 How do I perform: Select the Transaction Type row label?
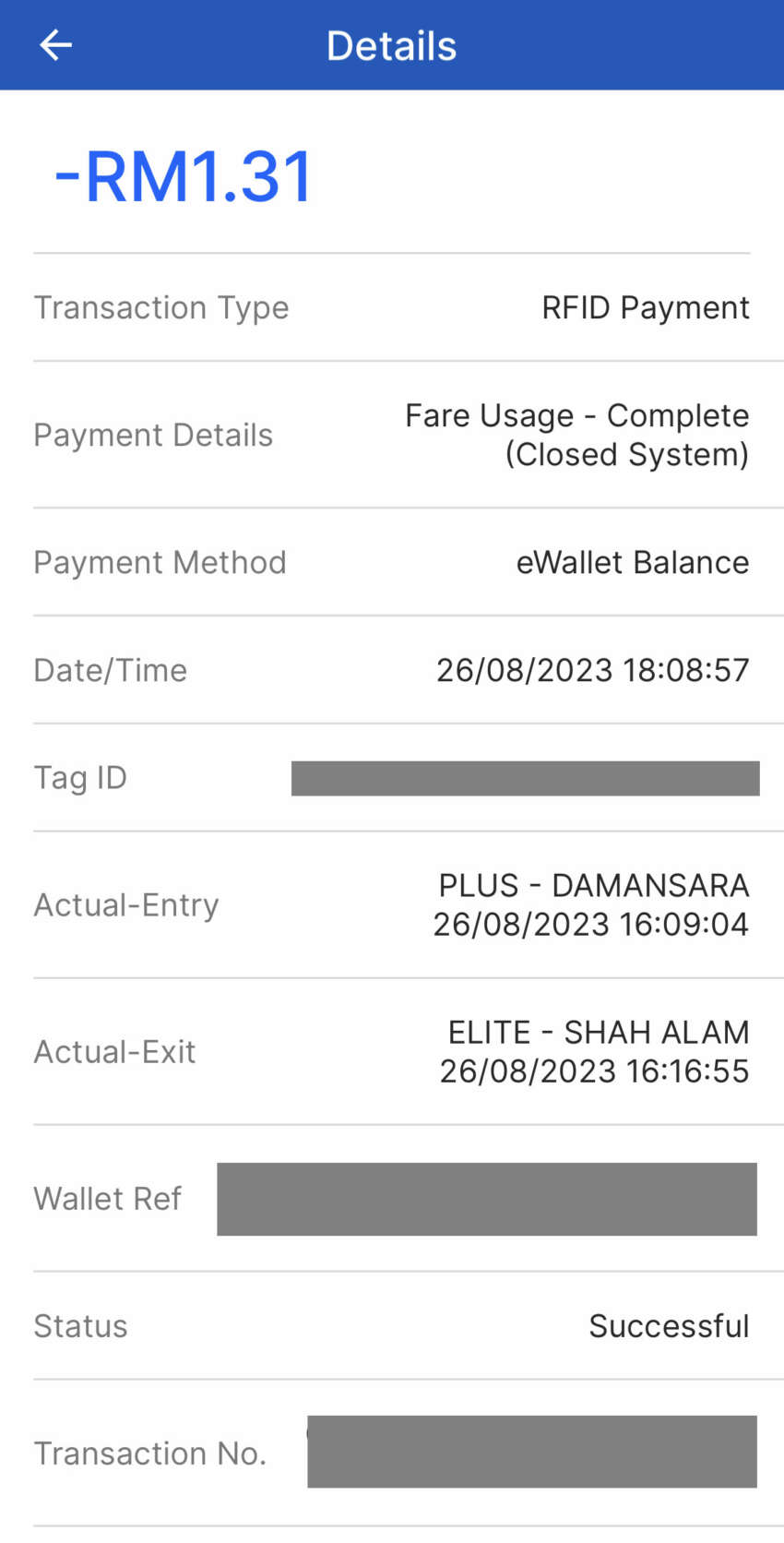point(160,307)
